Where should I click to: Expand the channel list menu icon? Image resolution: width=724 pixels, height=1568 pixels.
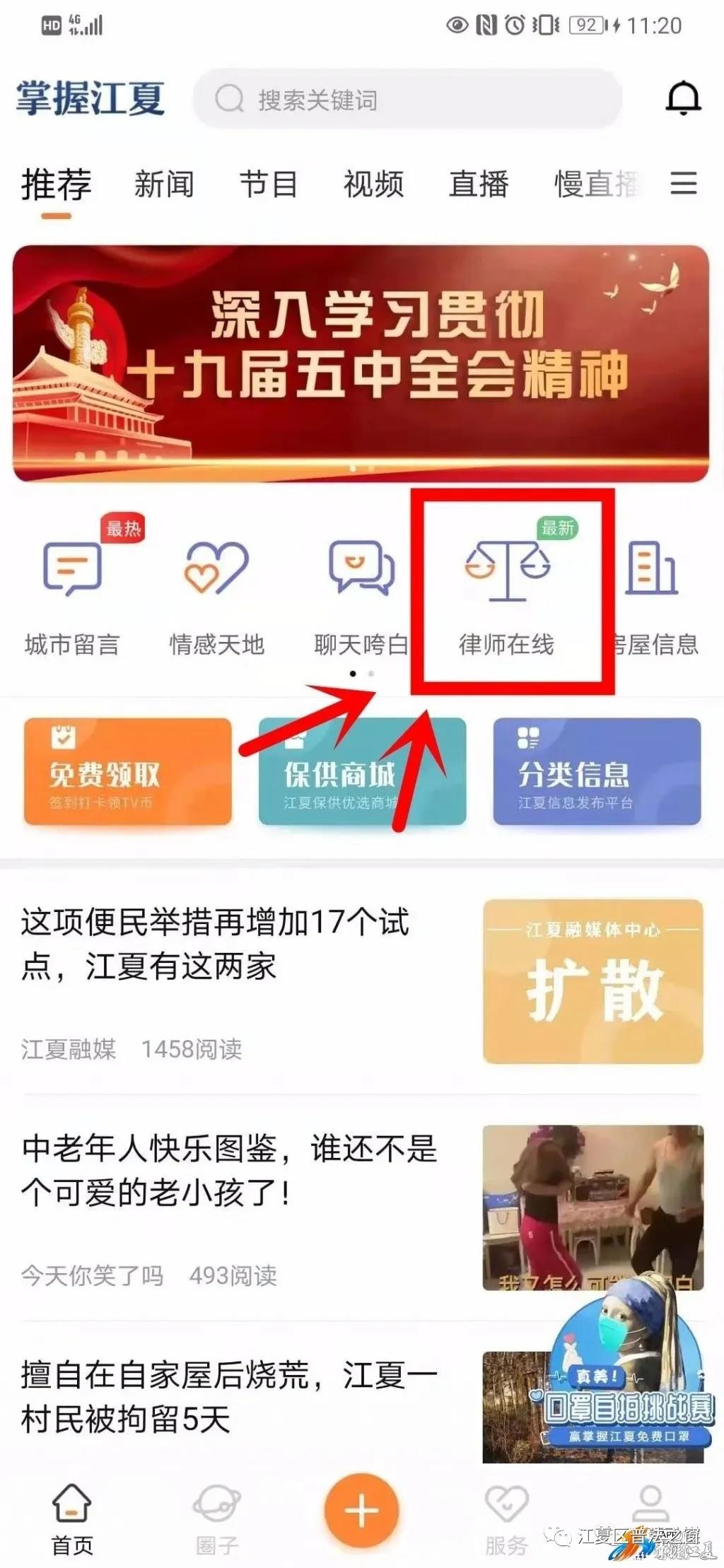(x=683, y=184)
